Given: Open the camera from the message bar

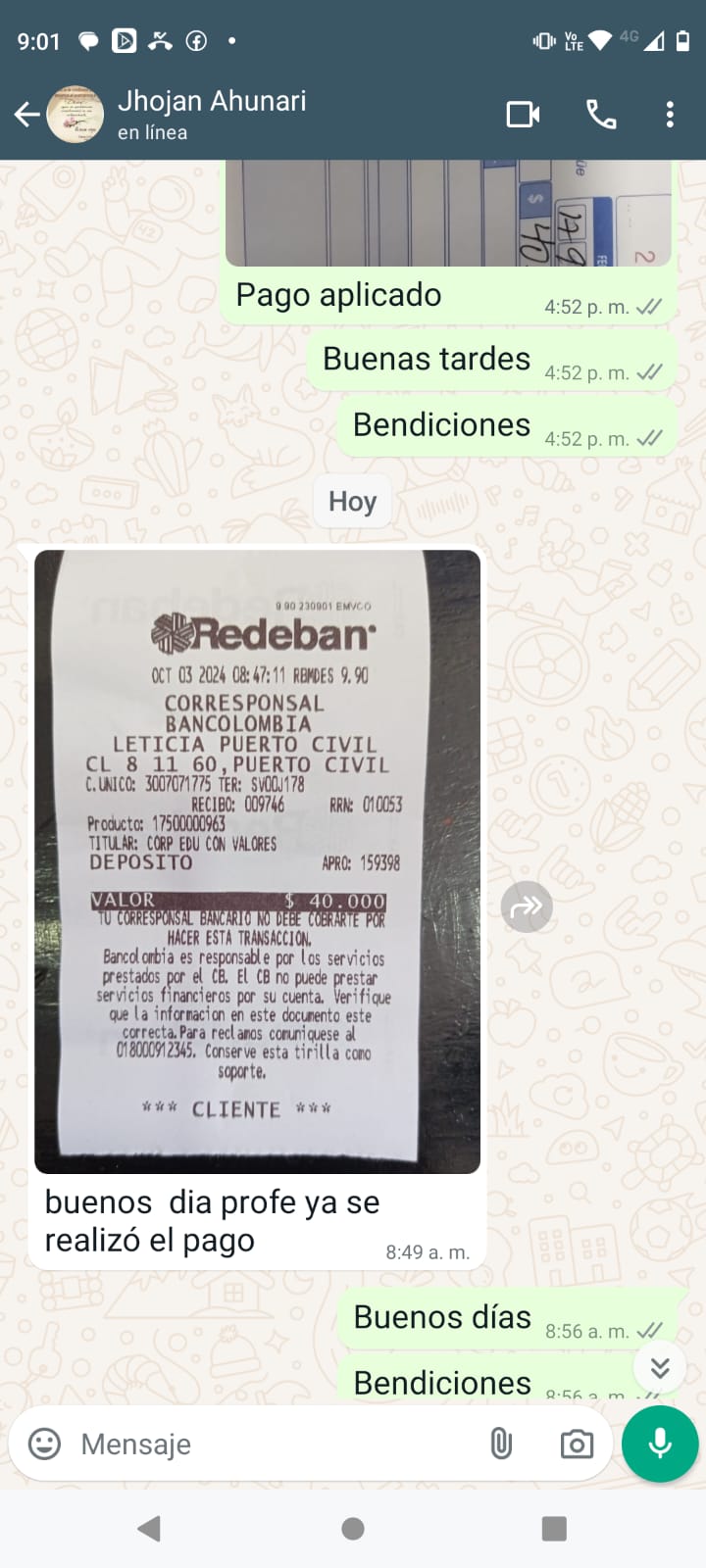Looking at the screenshot, I should (x=577, y=1444).
